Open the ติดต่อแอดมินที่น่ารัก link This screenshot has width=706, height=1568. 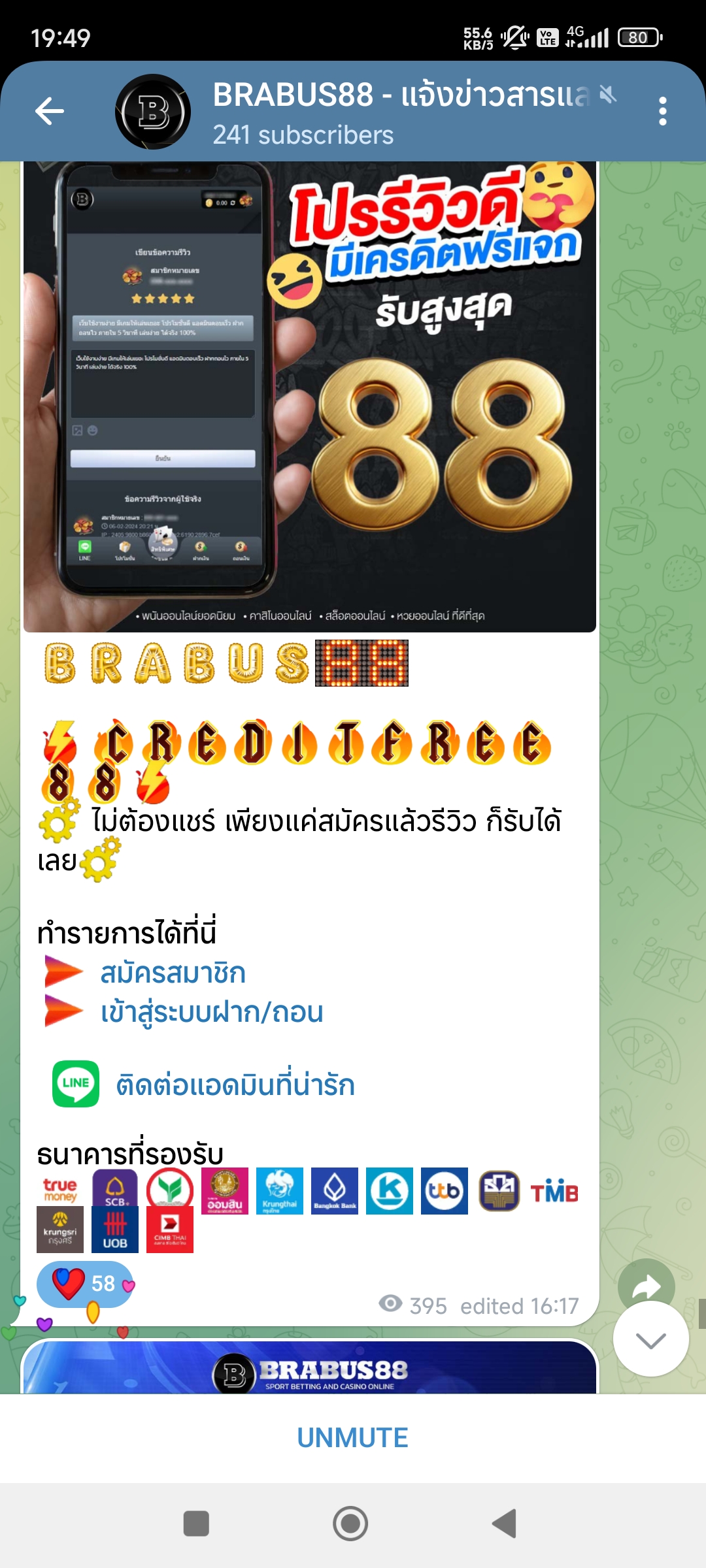click(235, 1085)
